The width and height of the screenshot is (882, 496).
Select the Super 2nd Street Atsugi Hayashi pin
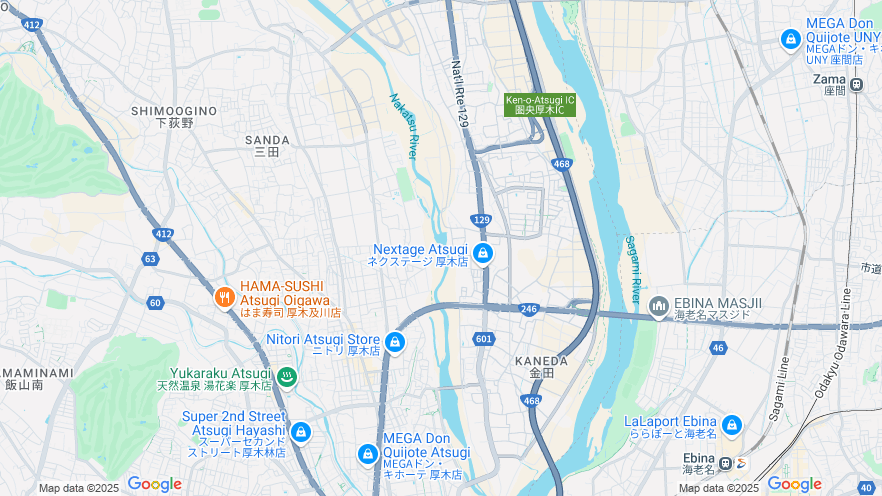[x=301, y=432]
